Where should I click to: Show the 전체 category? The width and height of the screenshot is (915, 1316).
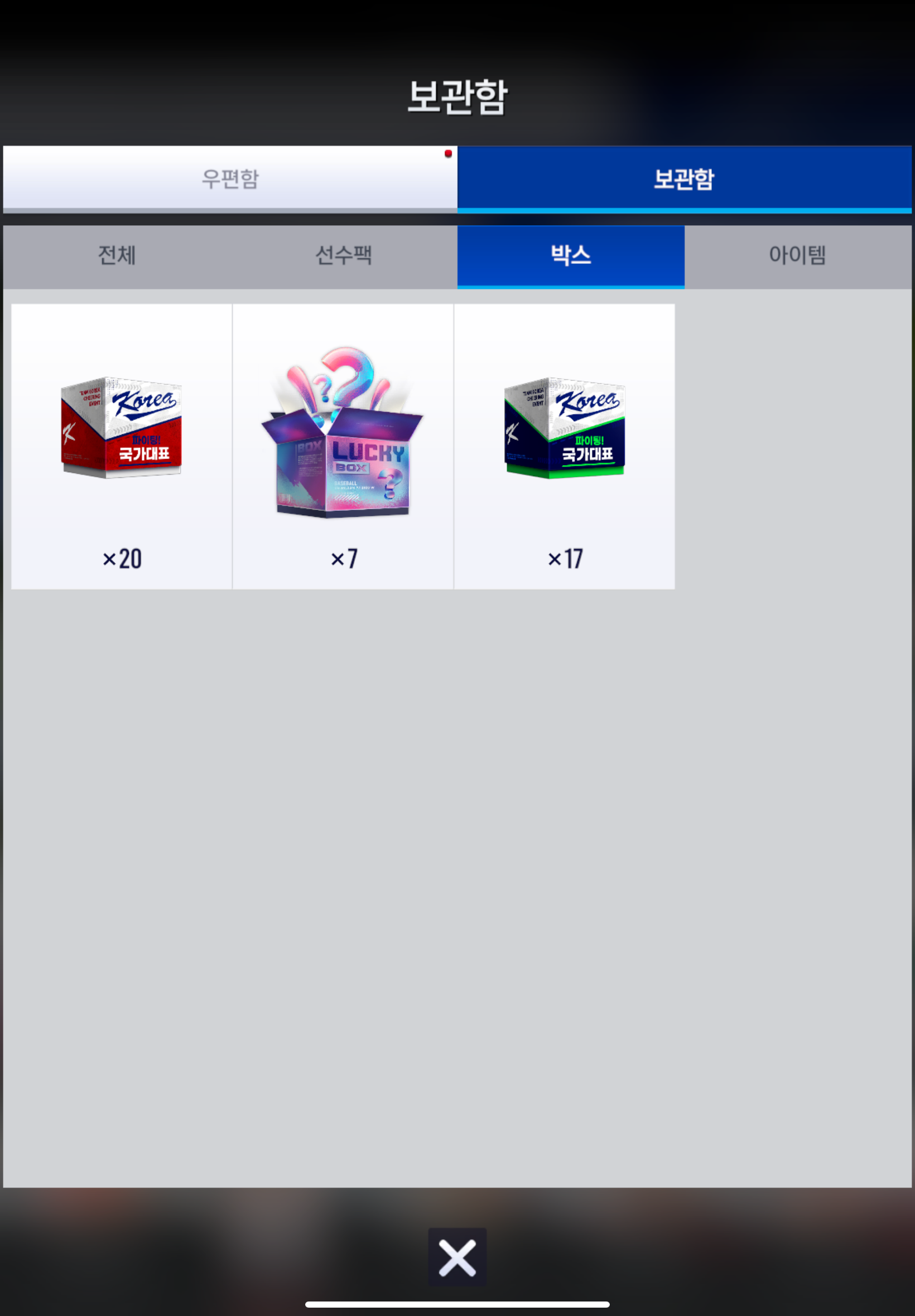[x=117, y=255]
